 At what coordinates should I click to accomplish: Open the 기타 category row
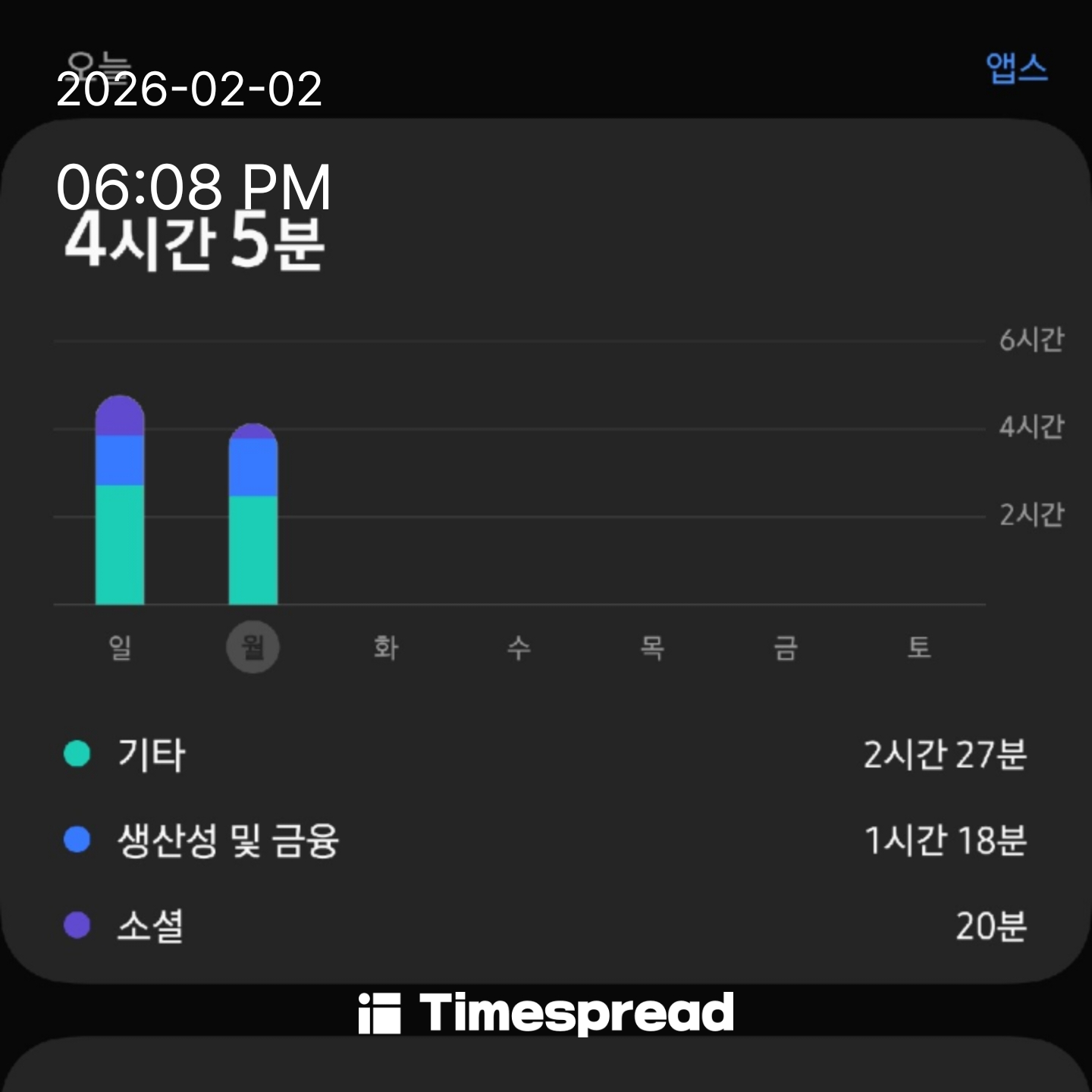point(544,755)
